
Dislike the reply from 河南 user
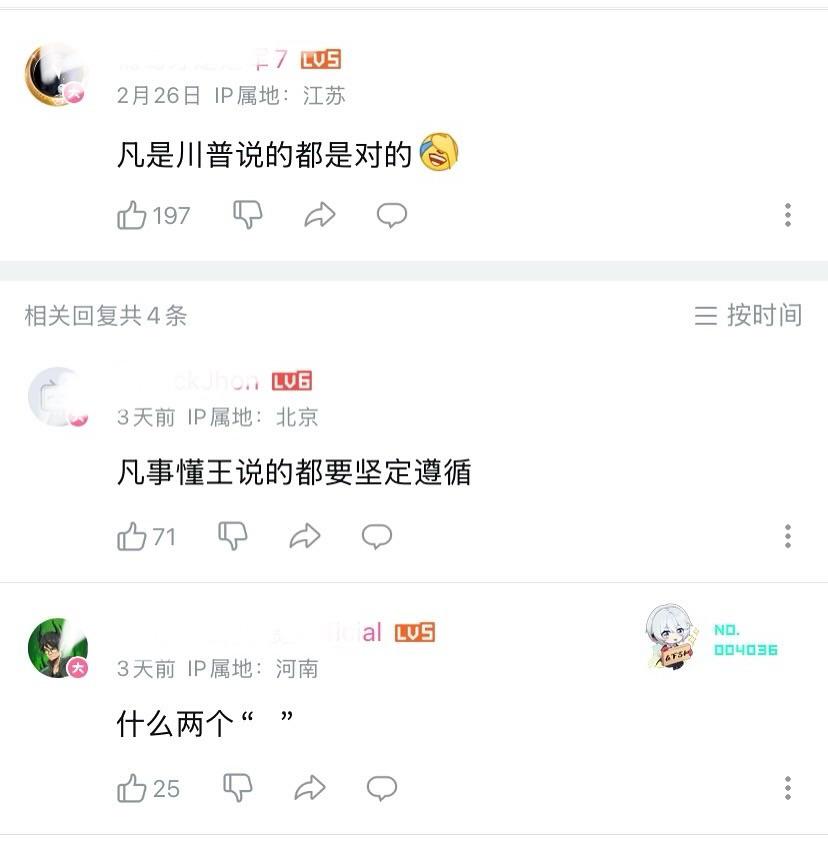click(x=237, y=787)
